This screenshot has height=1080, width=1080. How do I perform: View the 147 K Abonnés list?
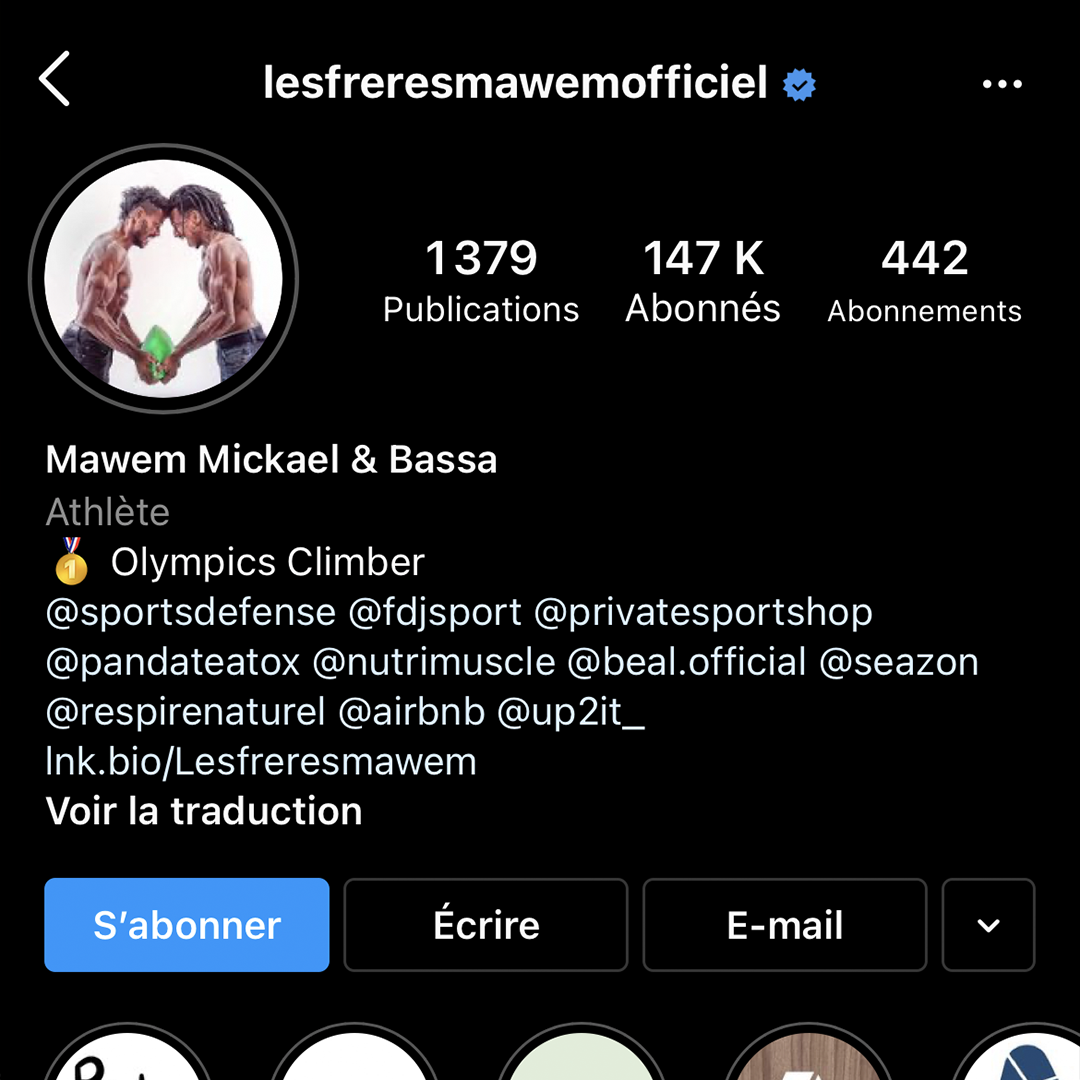703,281
